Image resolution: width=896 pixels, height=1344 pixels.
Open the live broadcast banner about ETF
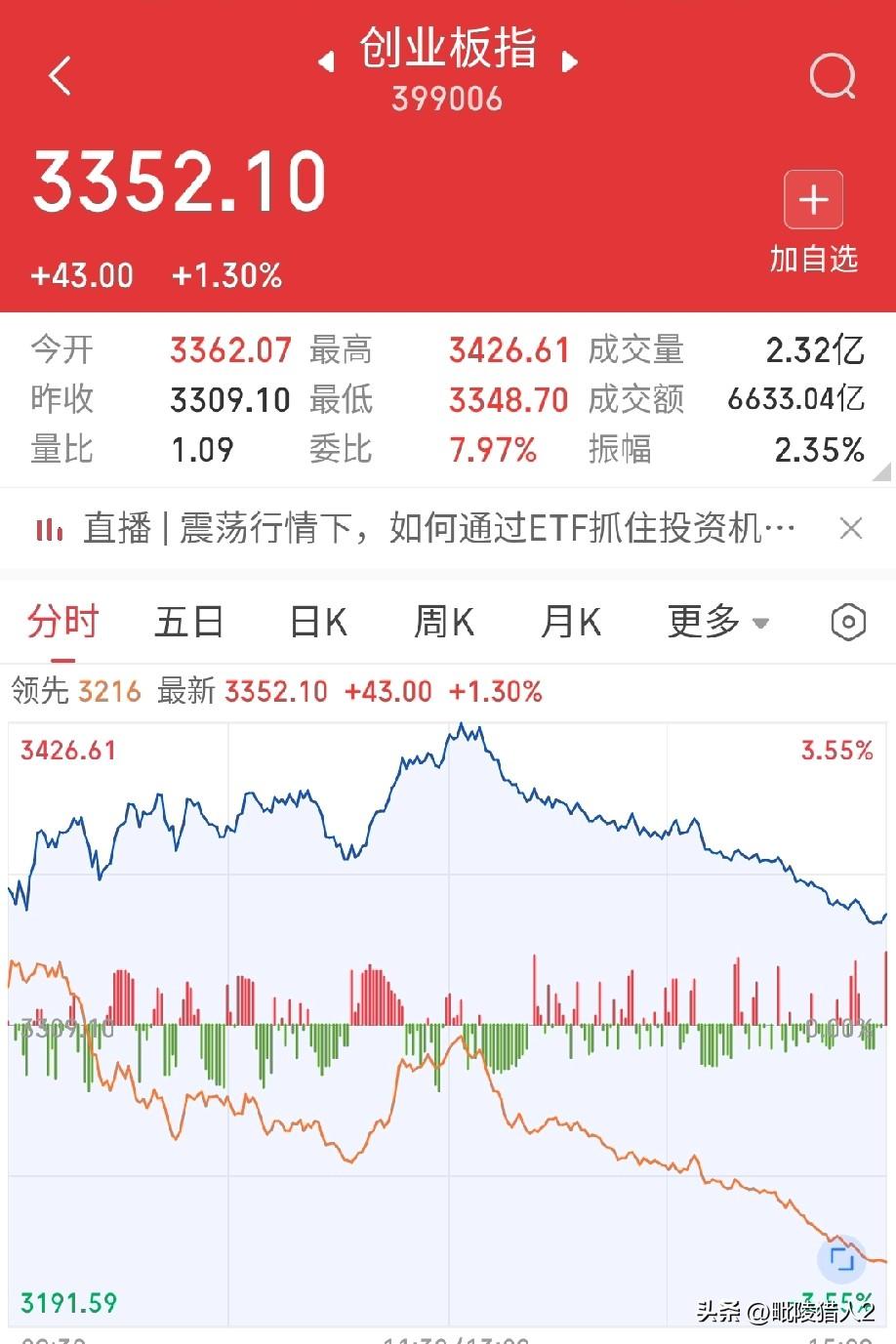coord(416,529)
